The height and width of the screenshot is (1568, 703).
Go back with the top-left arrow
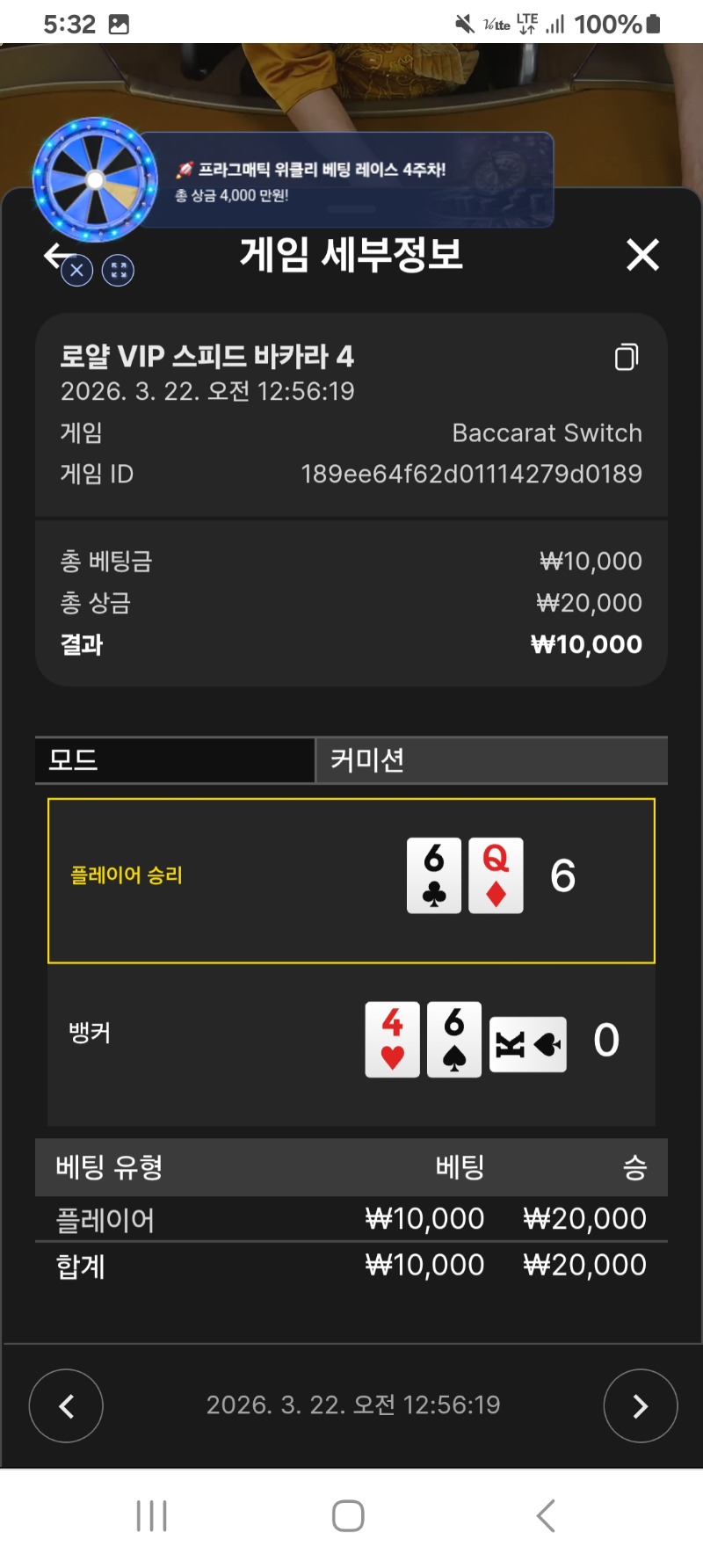(x=54, y=255)
